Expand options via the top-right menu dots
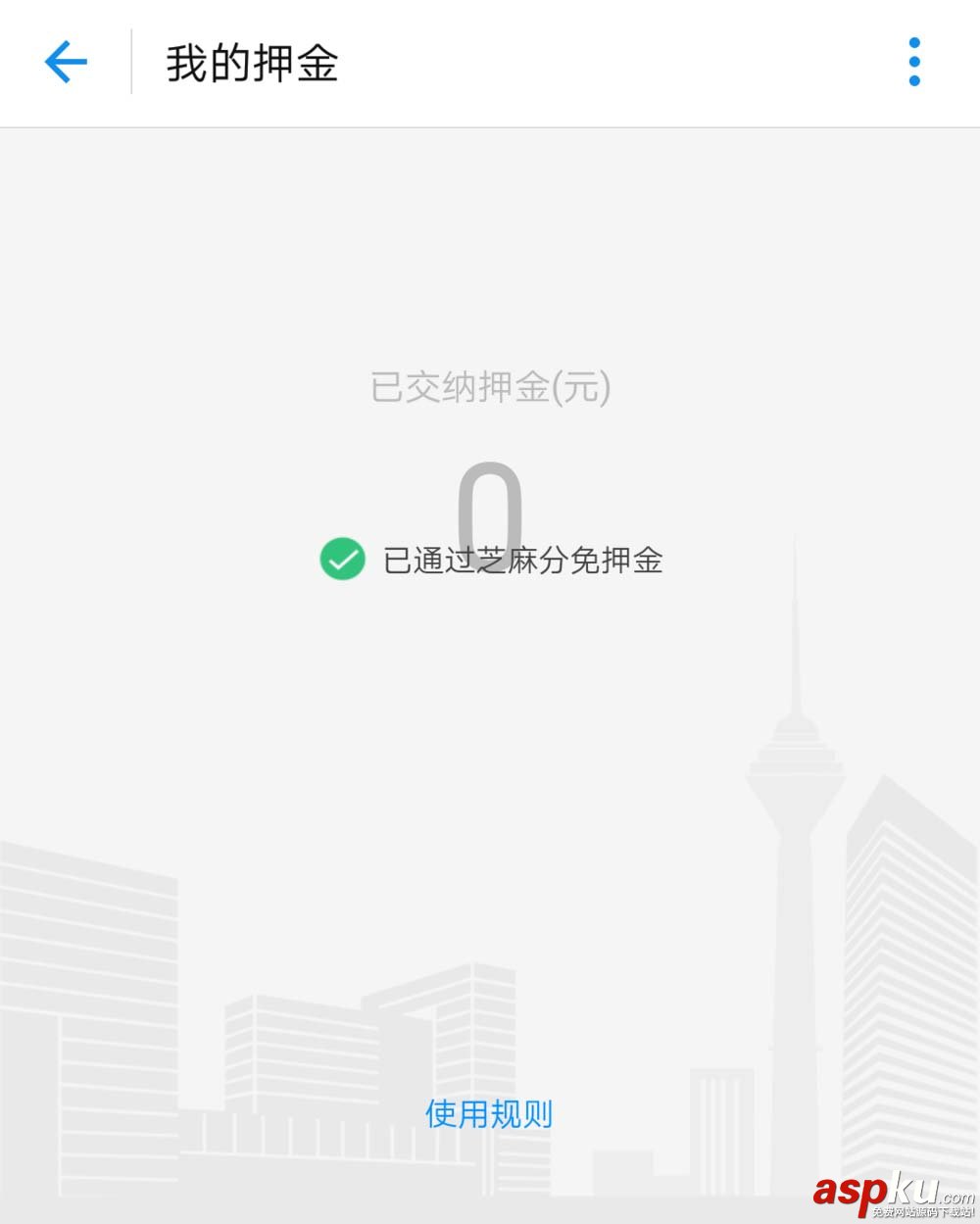Screen dimensions: 980x1224 [x=913, y=60]
